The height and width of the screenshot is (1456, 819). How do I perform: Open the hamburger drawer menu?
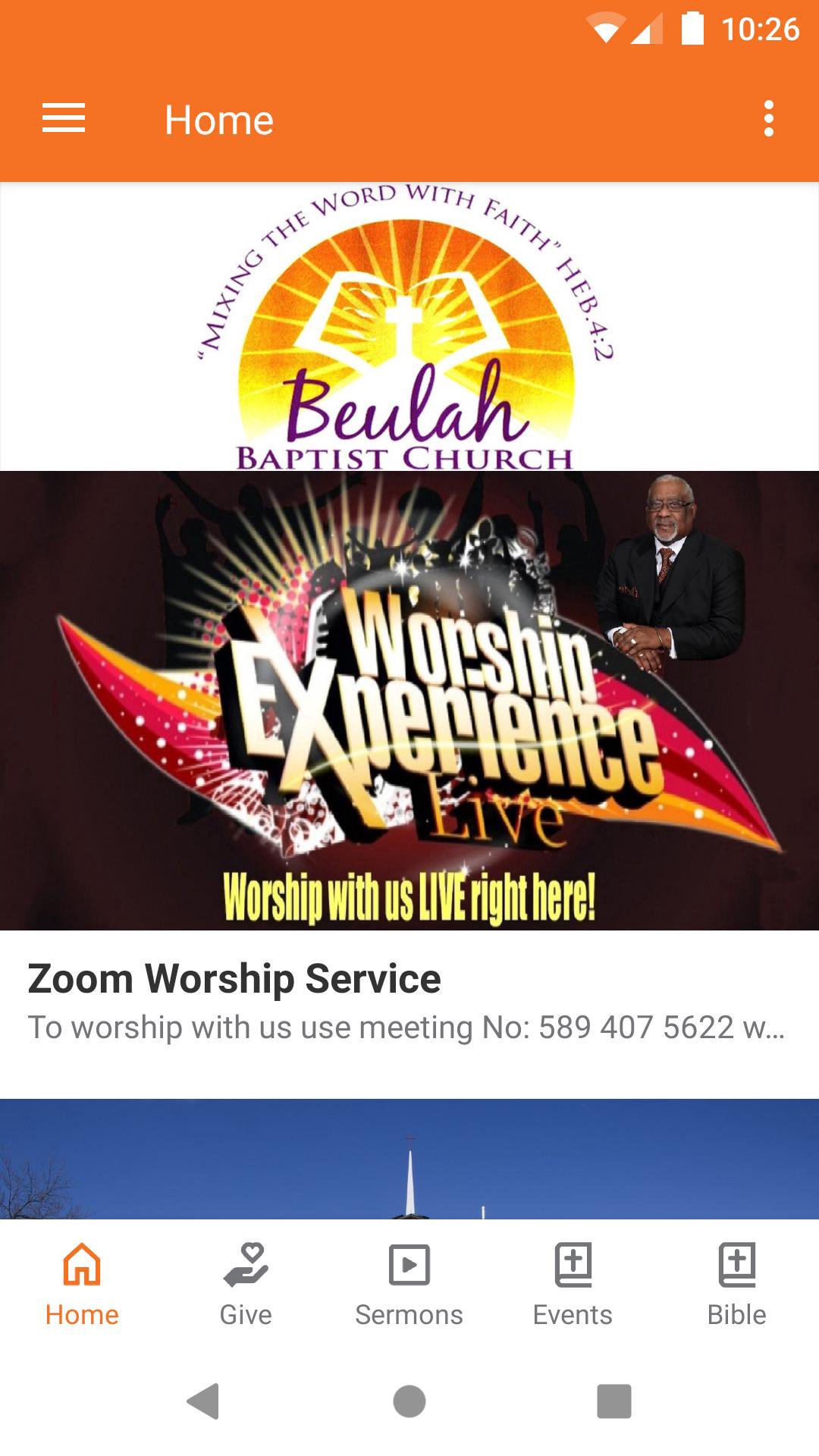[x=64, y=119]
